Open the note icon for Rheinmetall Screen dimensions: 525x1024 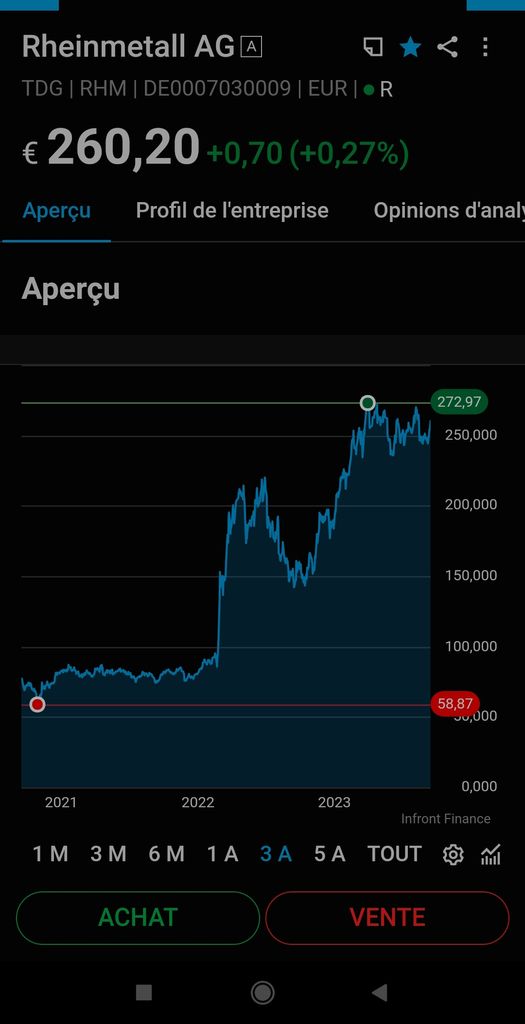(x=373, y=47)
